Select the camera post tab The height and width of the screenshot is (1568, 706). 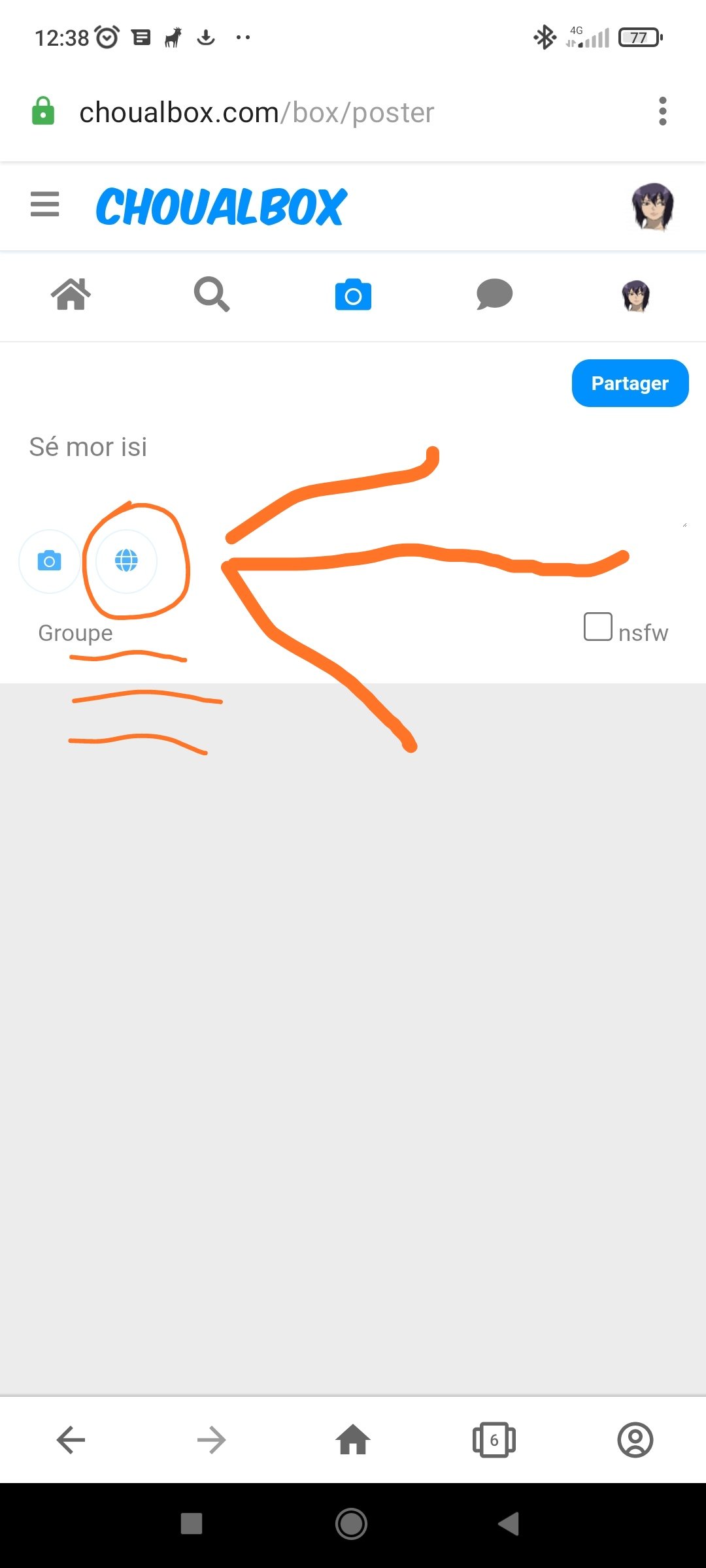353,295
